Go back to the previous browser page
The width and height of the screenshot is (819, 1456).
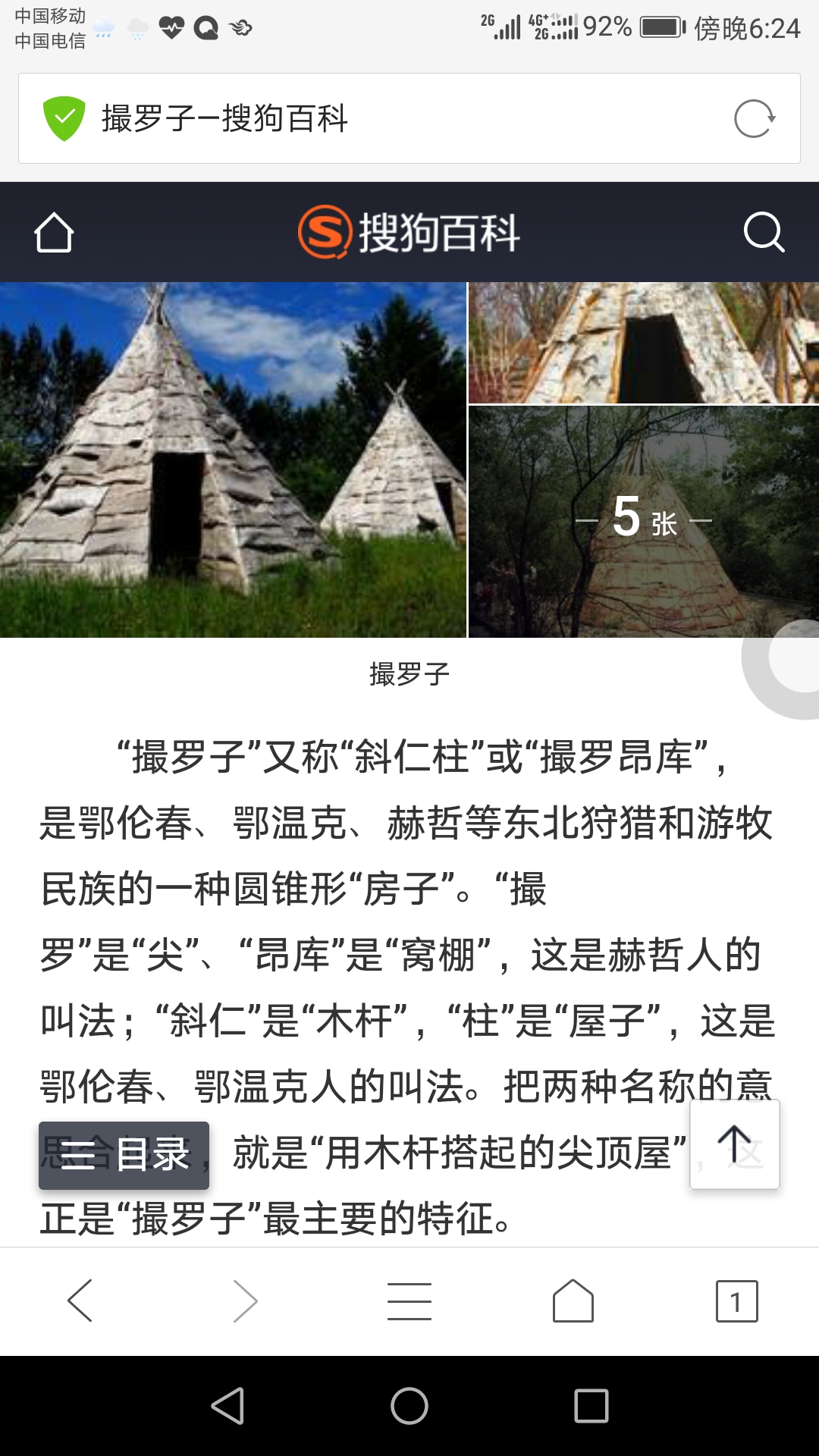point(80,1301)
